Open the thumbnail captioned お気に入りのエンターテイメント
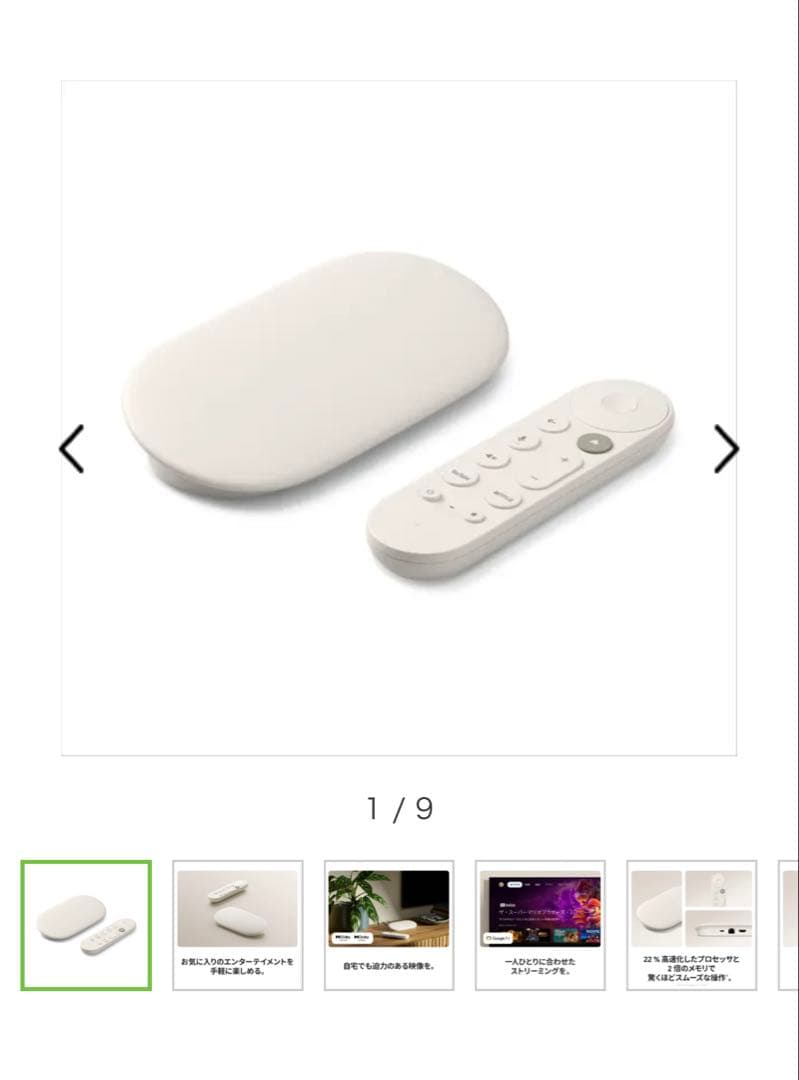799x1080 pixels. click(x=238, y=925)
